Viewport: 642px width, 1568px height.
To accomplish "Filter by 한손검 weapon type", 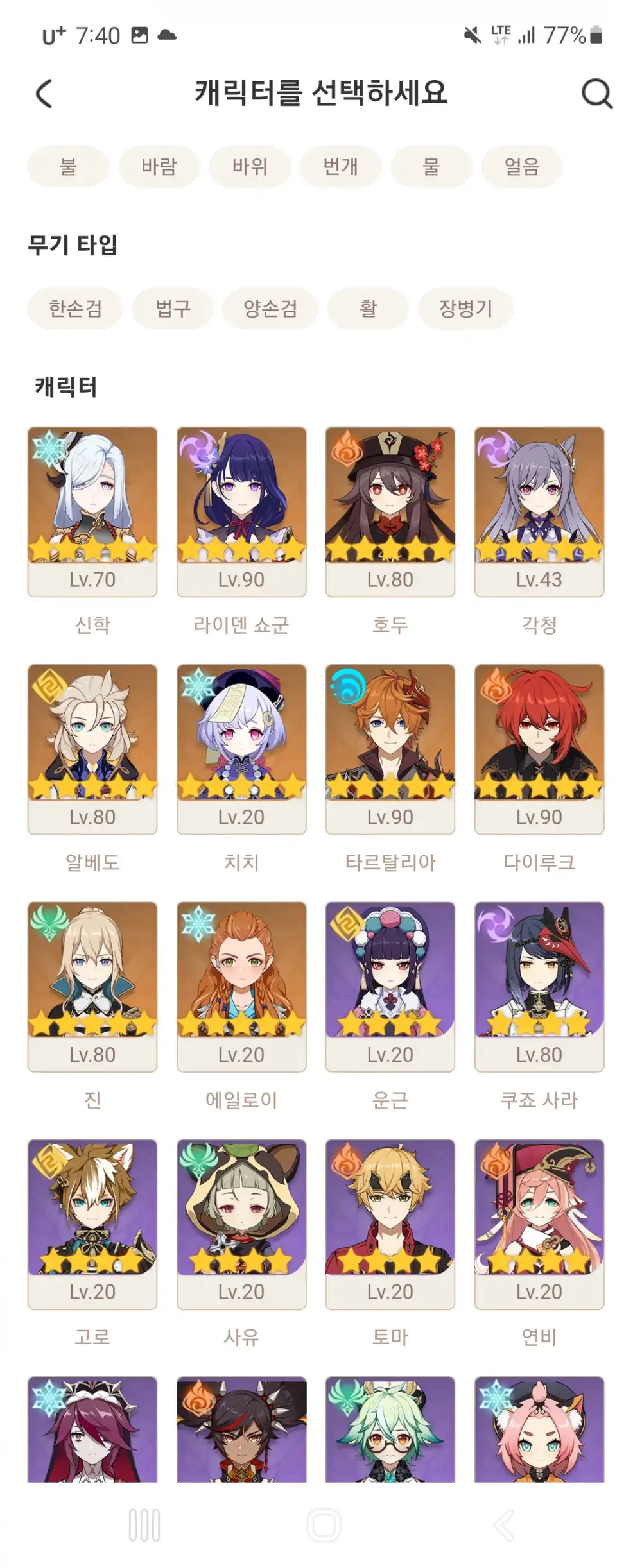I will [75, 309].
